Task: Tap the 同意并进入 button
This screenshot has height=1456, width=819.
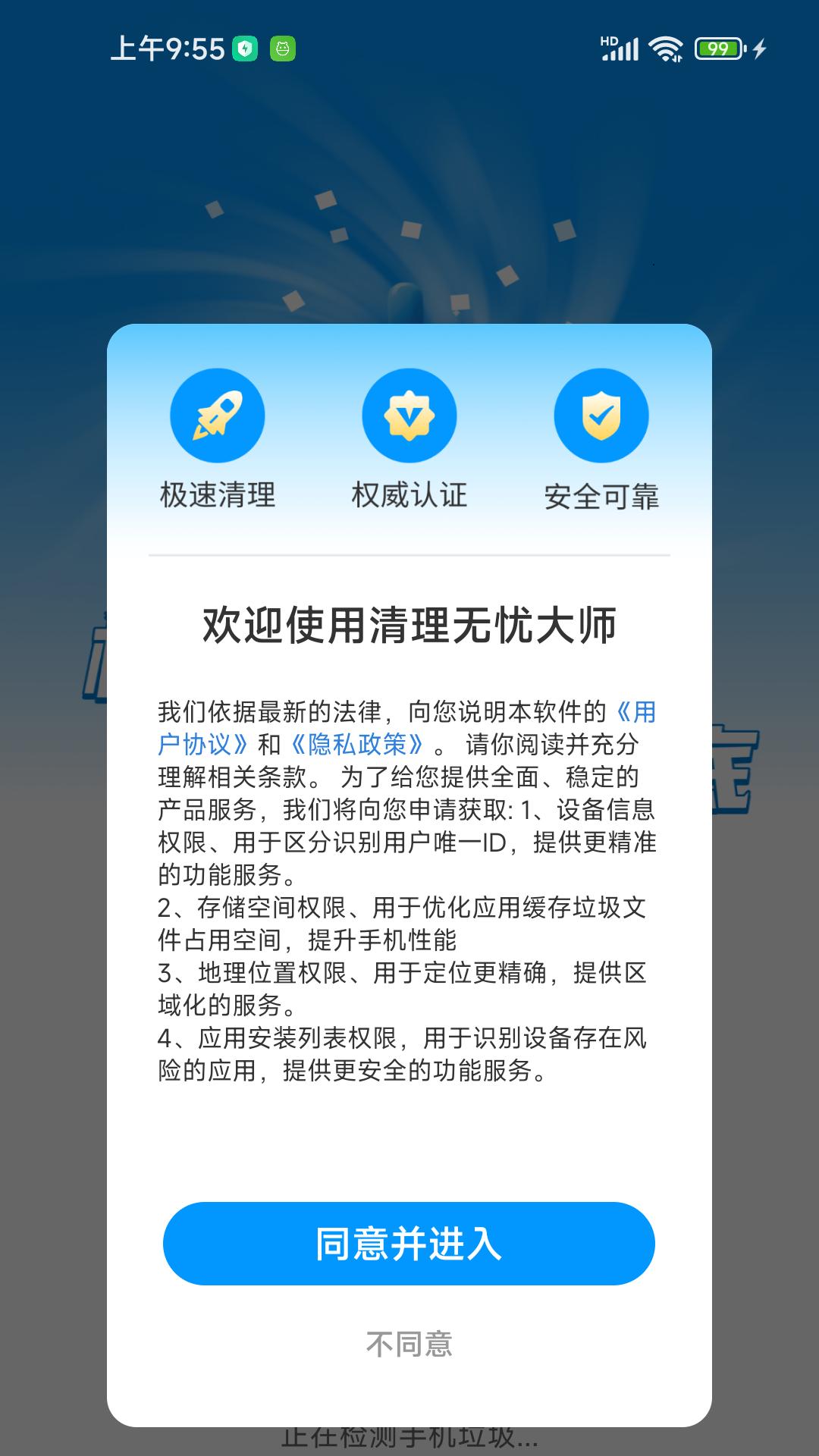Action: [x=409, y=1243]
